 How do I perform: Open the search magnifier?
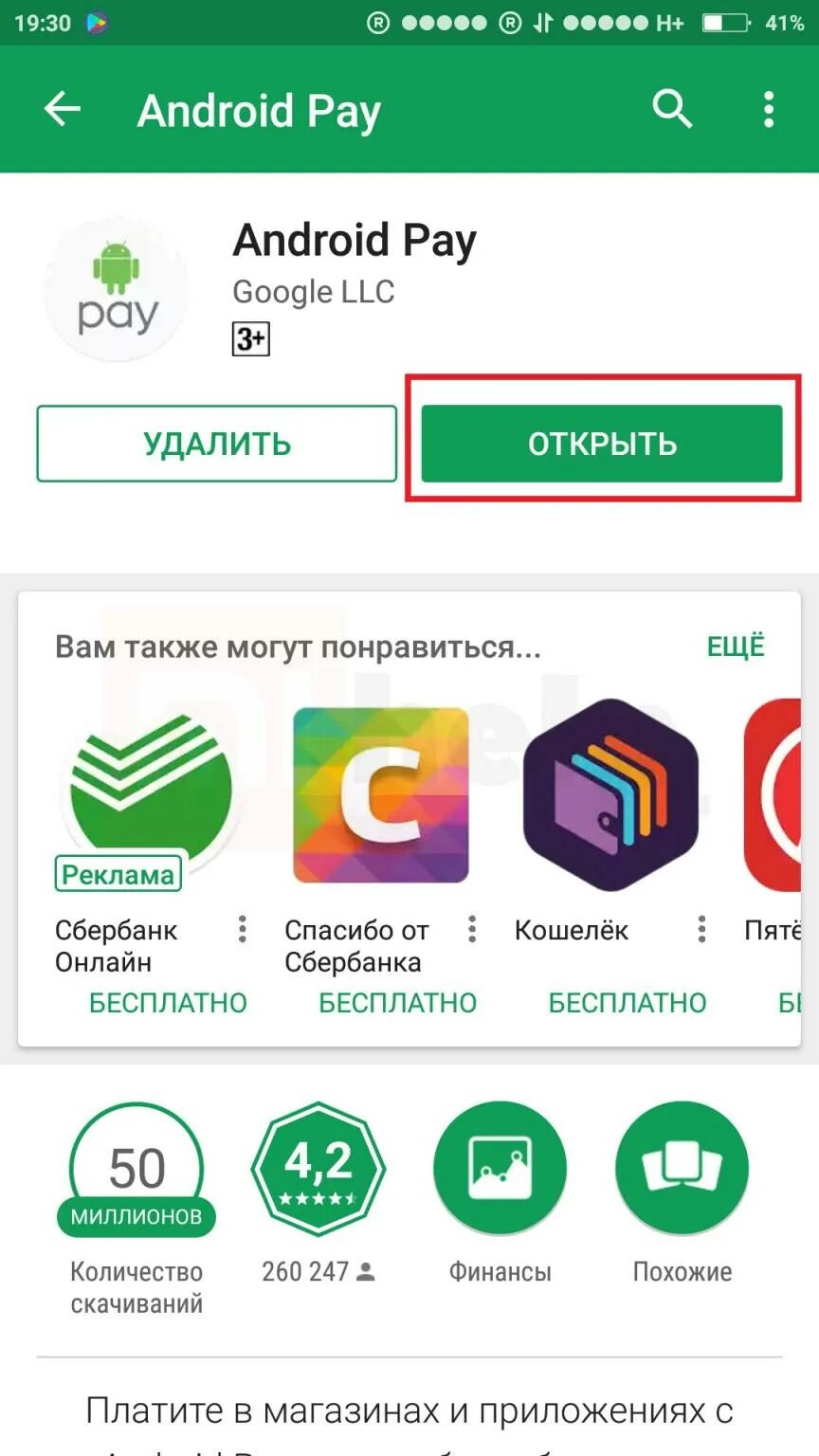pyautogui.click(x=672, y=110)
